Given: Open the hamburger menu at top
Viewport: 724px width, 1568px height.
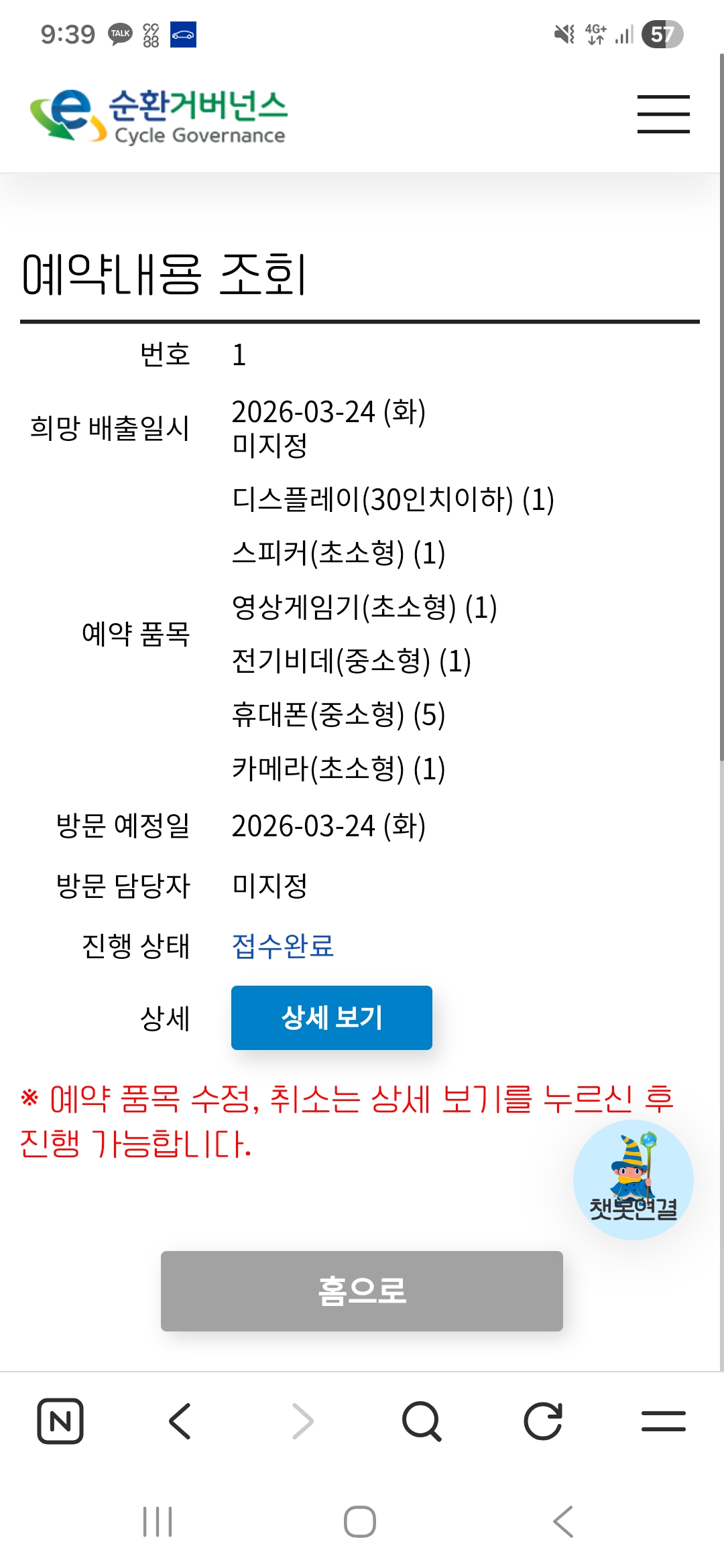Looking at the screenshot, I should click(663, 114).
